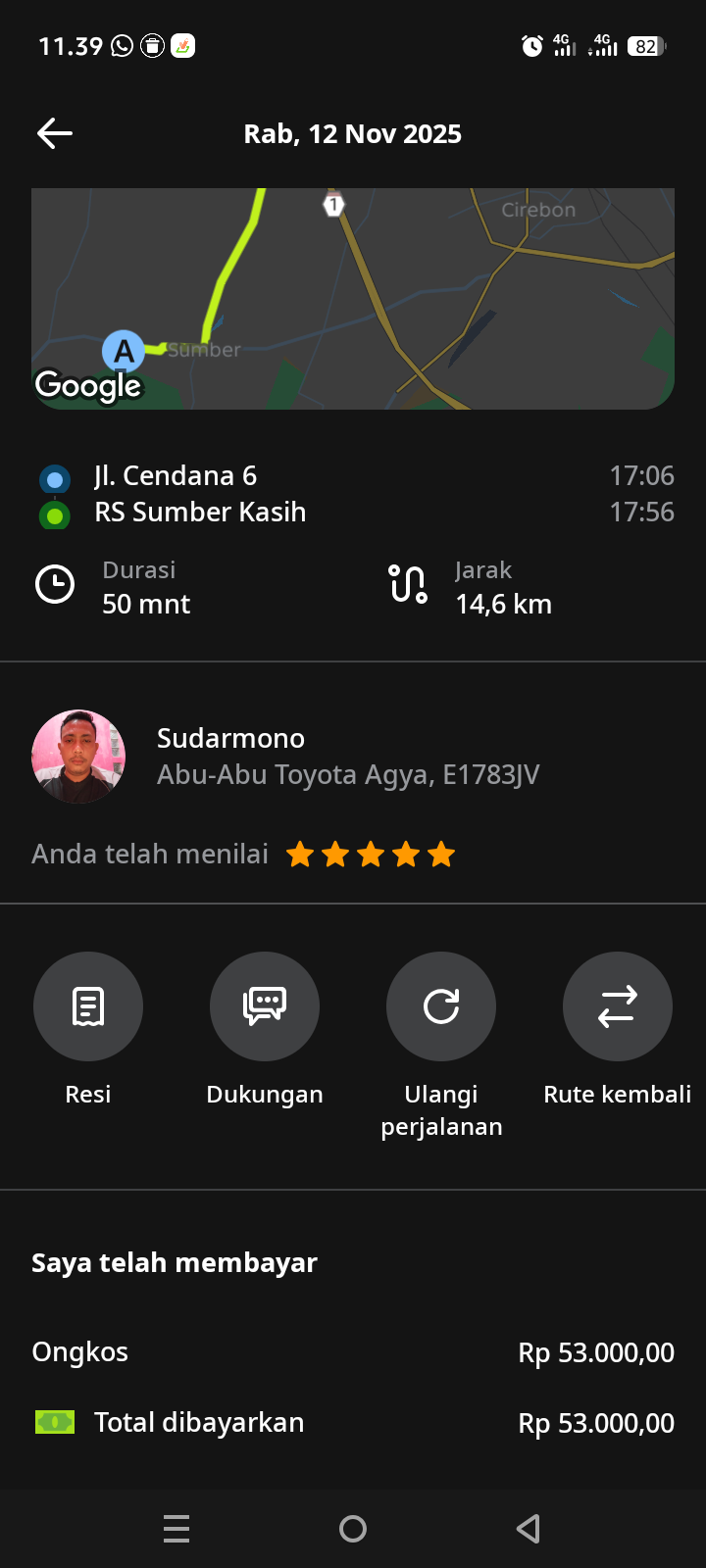Open the trip route map
This screenshot has height=1568, width=706.
(x=353, y=298)
